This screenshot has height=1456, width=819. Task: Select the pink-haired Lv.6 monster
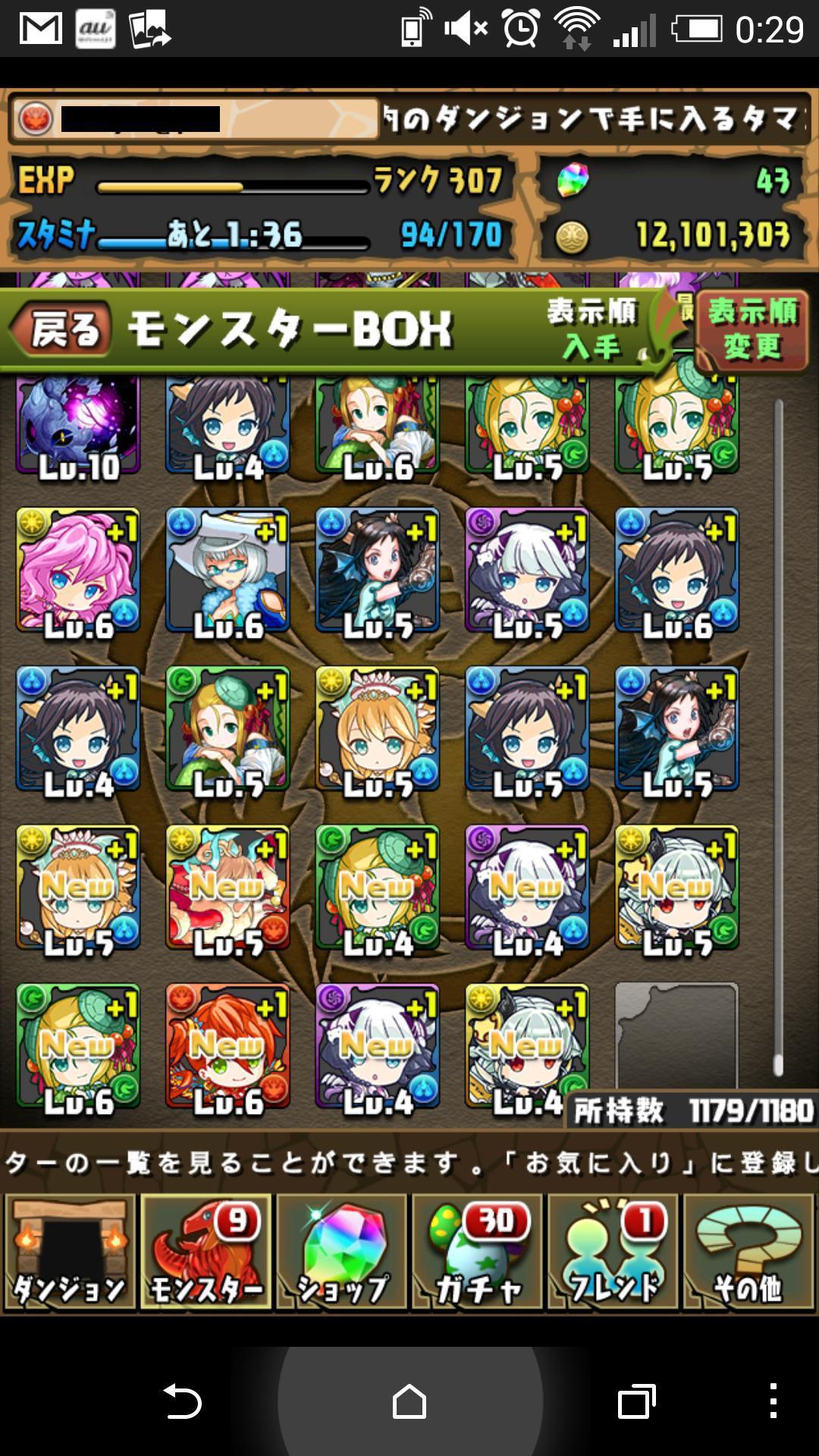78,571
